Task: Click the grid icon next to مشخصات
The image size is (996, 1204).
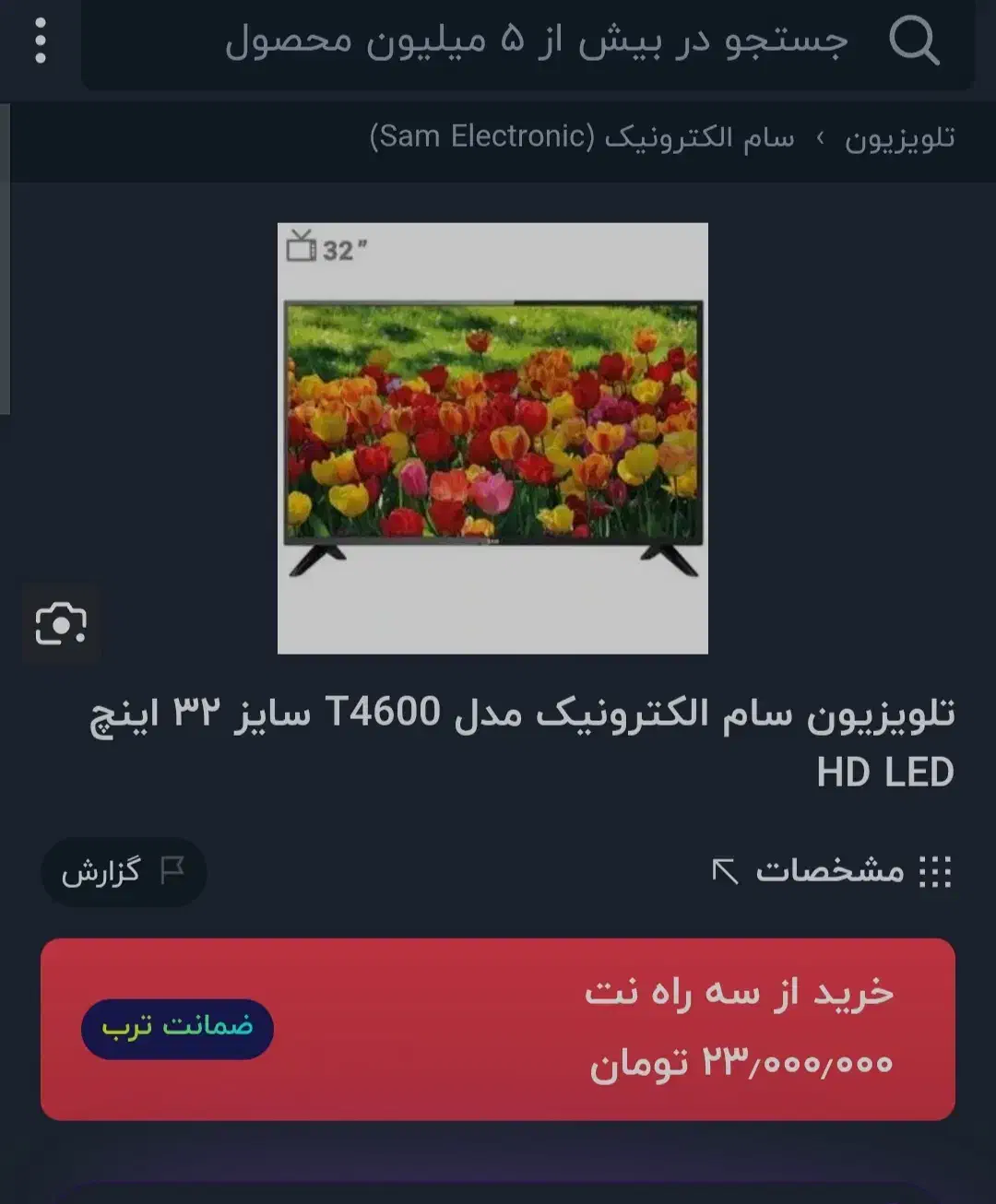Action: (935, 871)
